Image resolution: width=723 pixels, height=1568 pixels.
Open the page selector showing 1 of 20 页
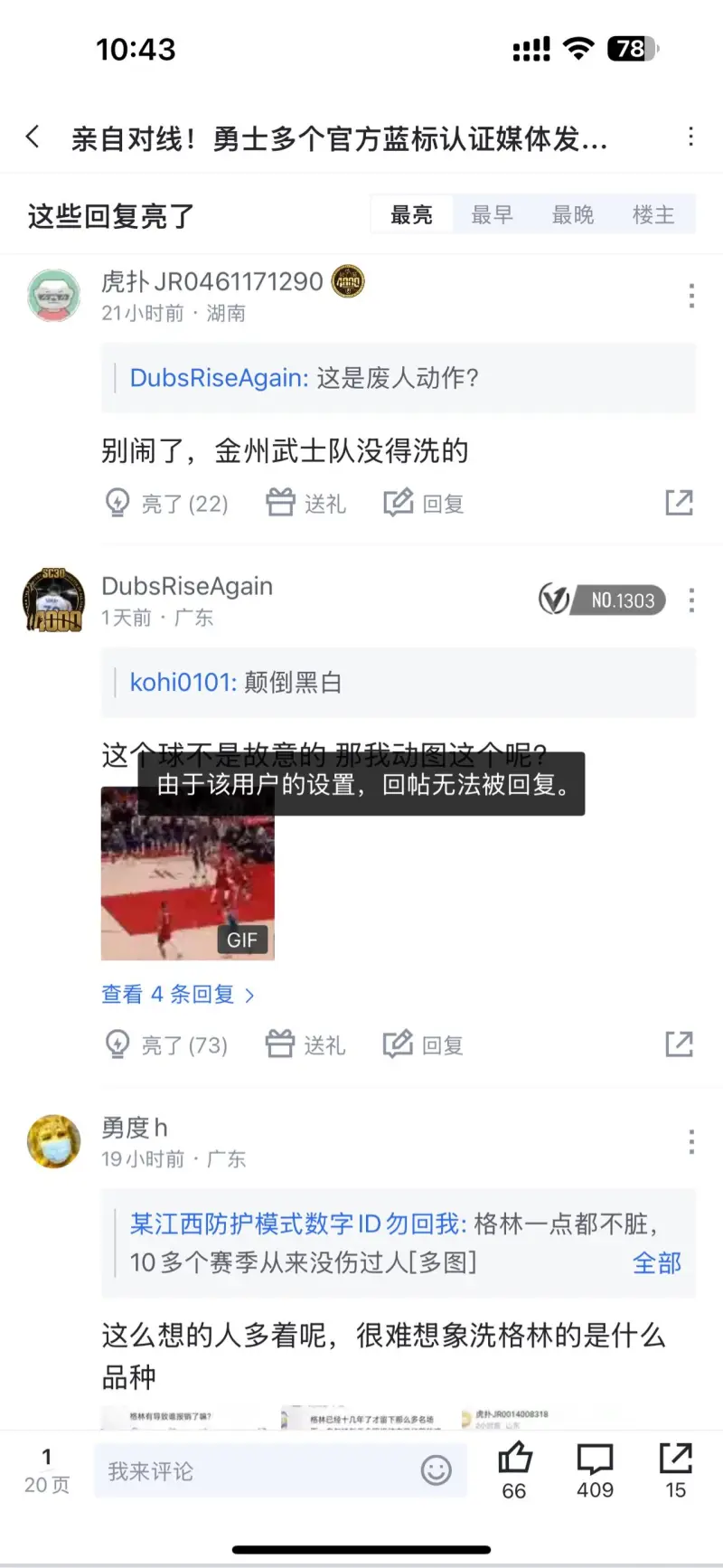tap(46, 1470)
